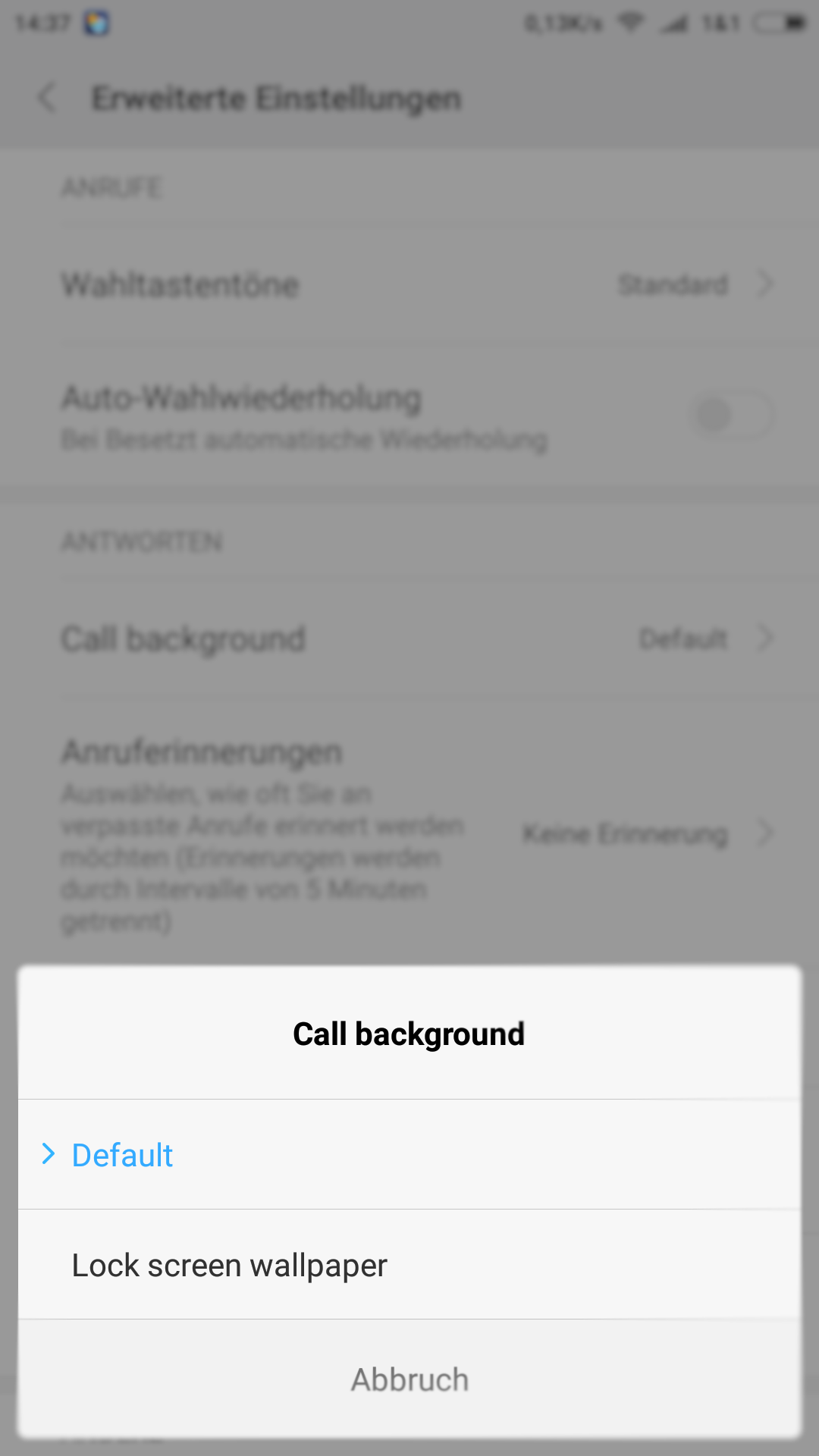Choose Lock screen wallpaper as call background
Image resolution: width=819 pixels, height=1456 pixels.
click(409, 1264)
